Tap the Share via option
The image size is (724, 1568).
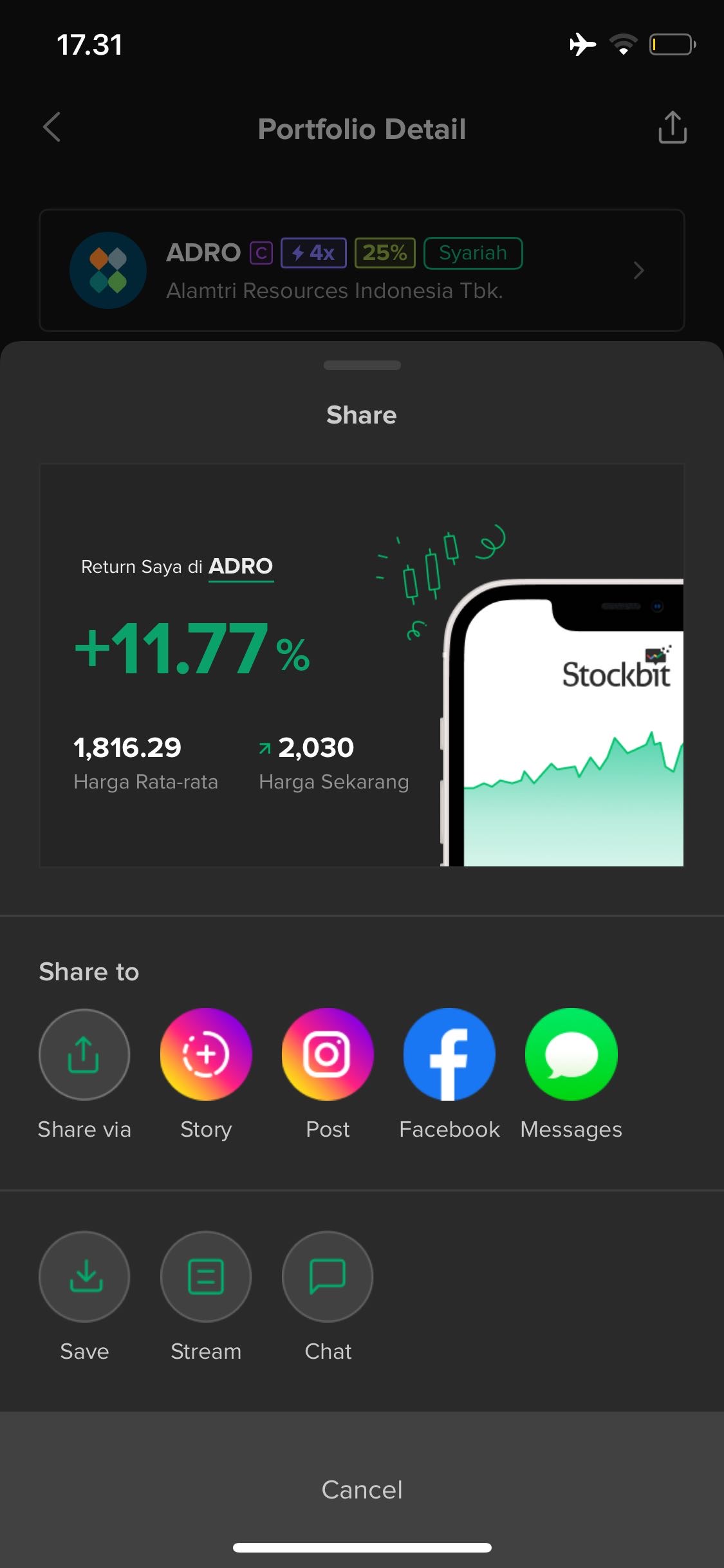click(84, 1054)
